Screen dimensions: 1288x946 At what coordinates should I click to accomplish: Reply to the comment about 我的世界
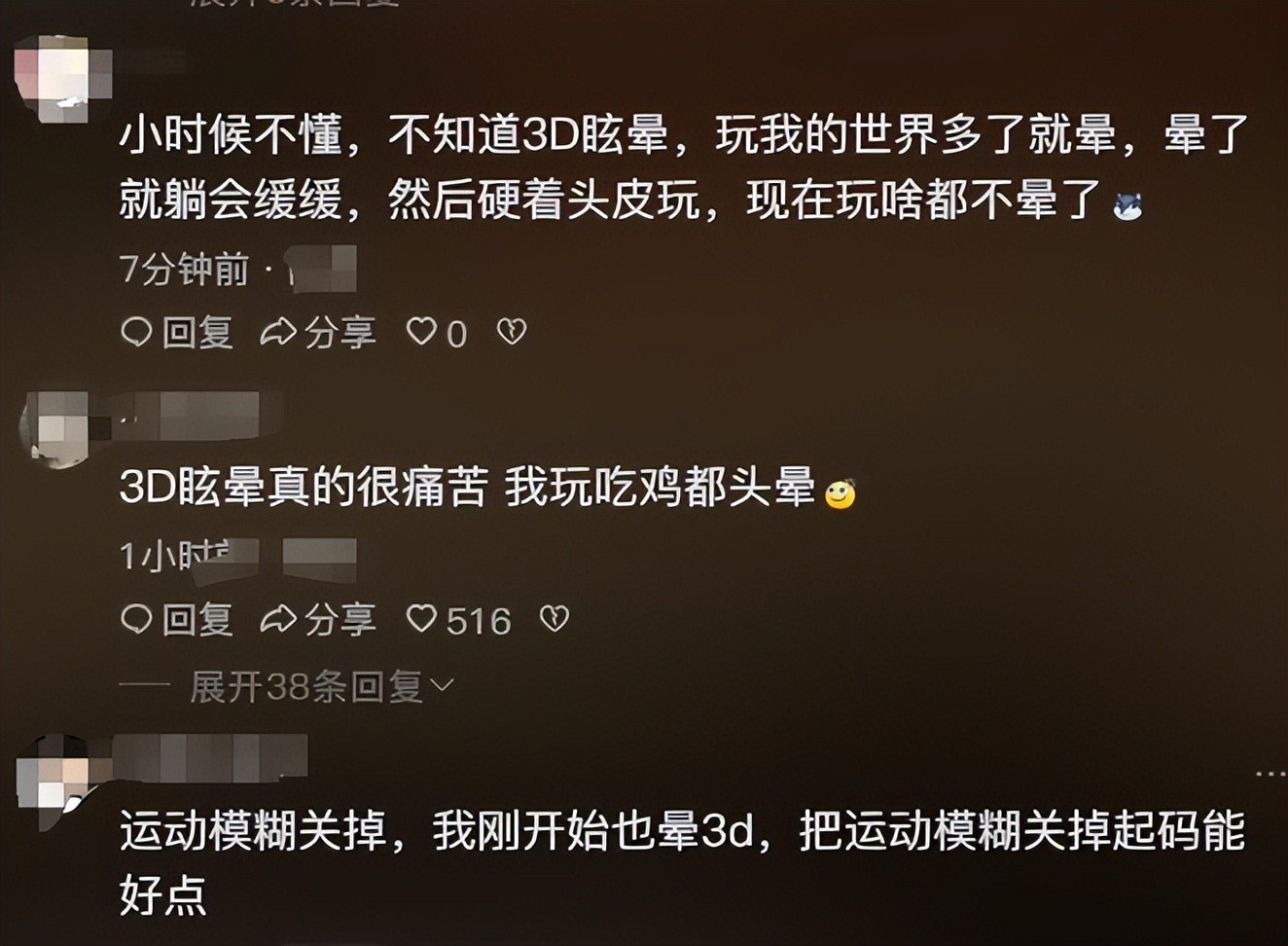click(177, 333)
